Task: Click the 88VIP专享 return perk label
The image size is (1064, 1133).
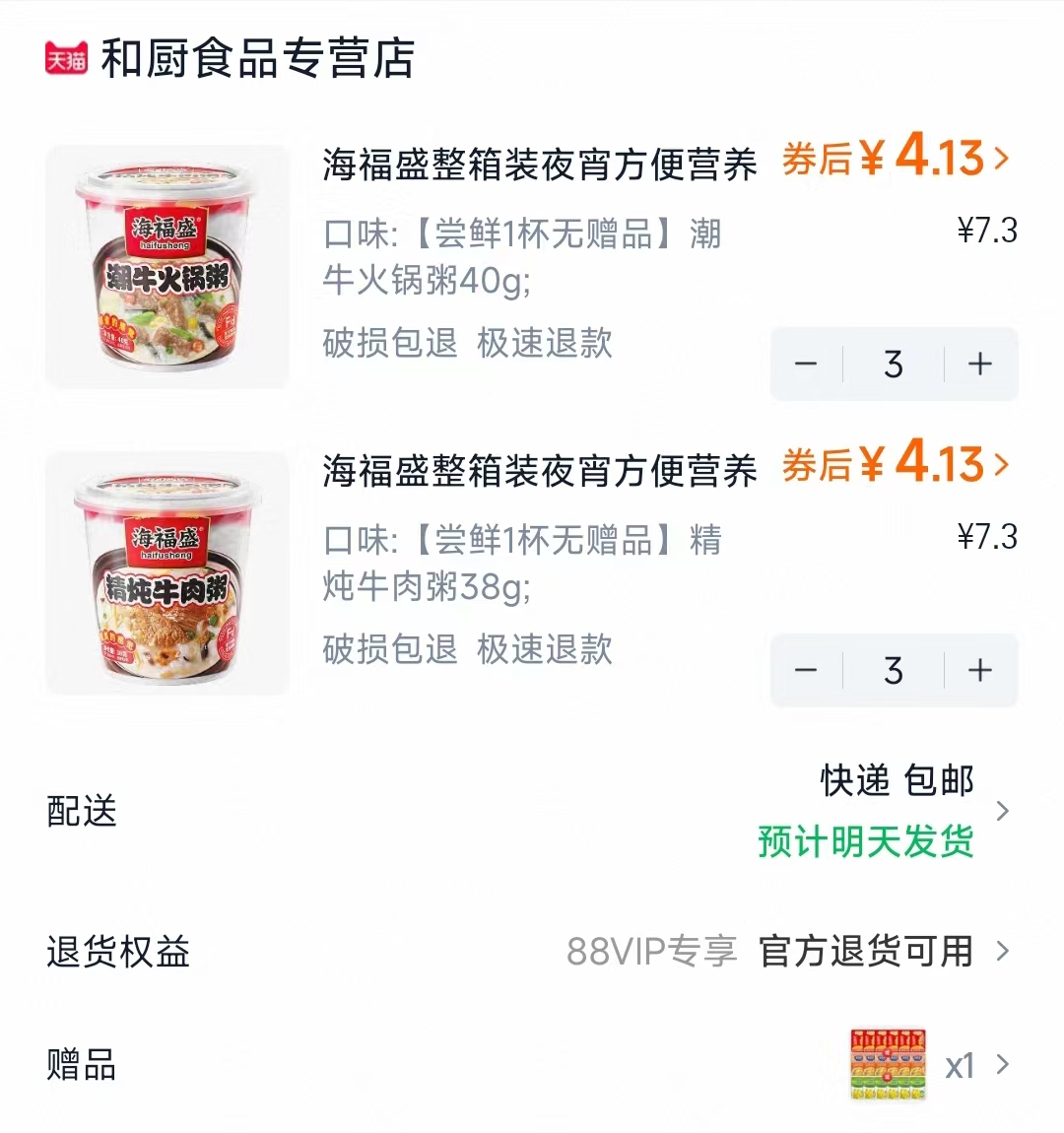Action: pyautogui.click(x=652, y=952)
